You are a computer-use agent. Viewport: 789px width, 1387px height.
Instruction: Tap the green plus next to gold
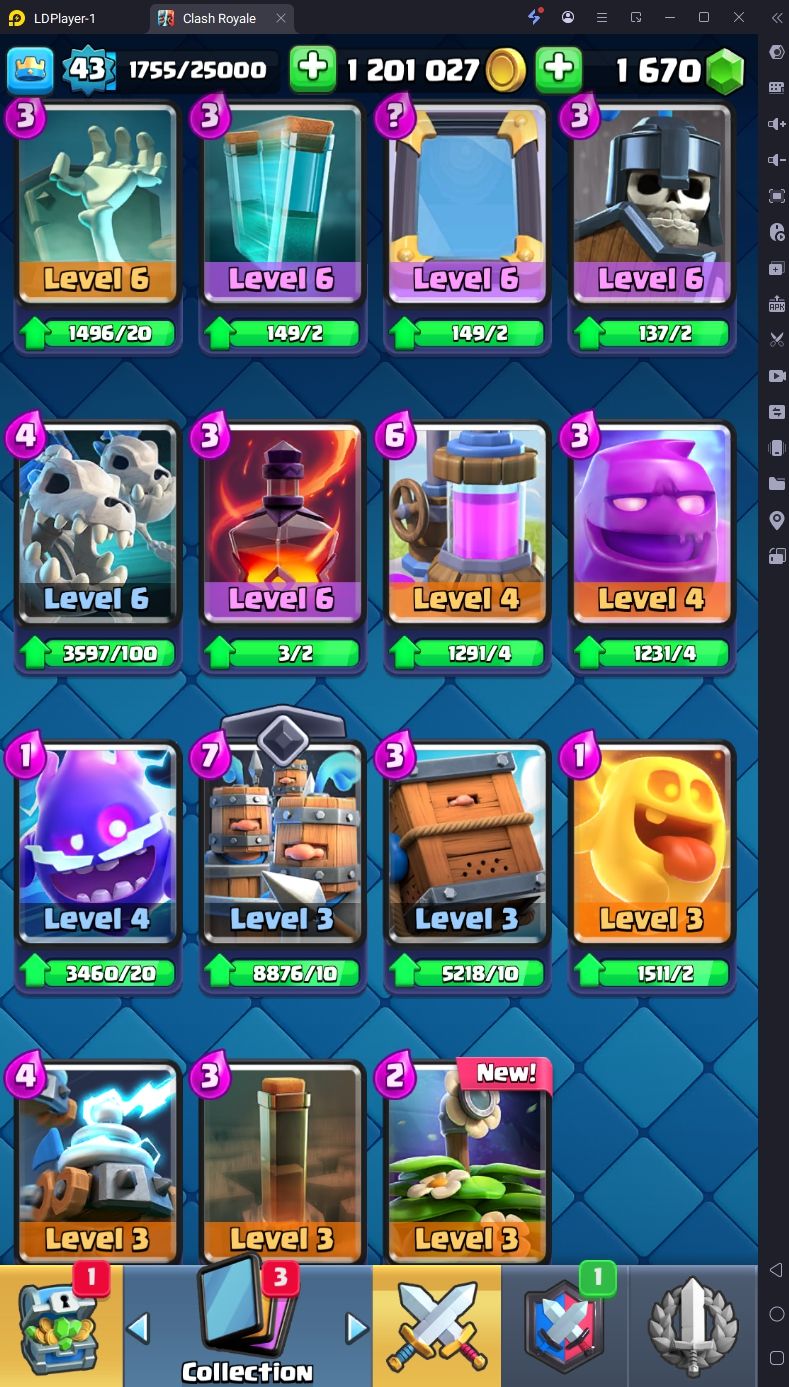[x=313, y=69]
